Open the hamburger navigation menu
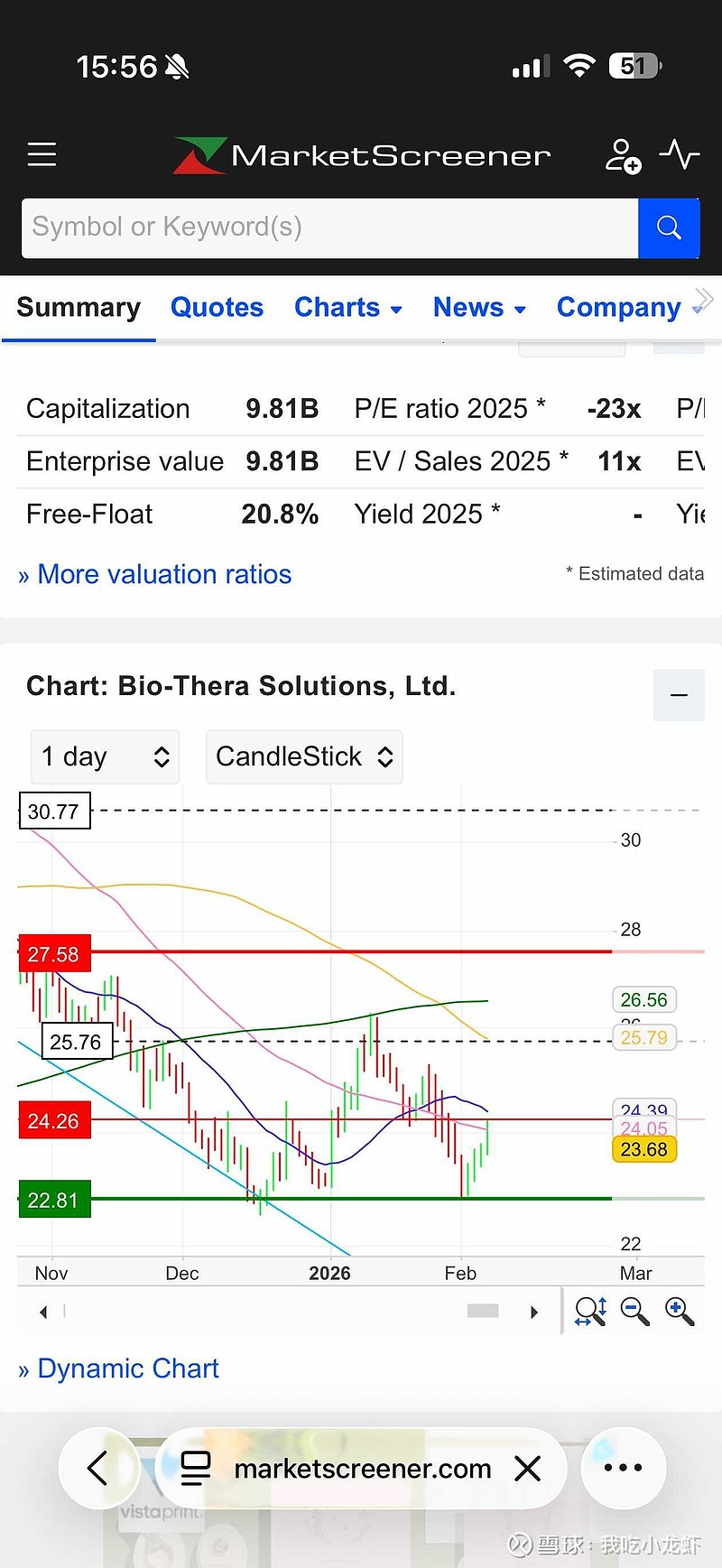Screen dimensions: 722x1568 coord(42,154)
